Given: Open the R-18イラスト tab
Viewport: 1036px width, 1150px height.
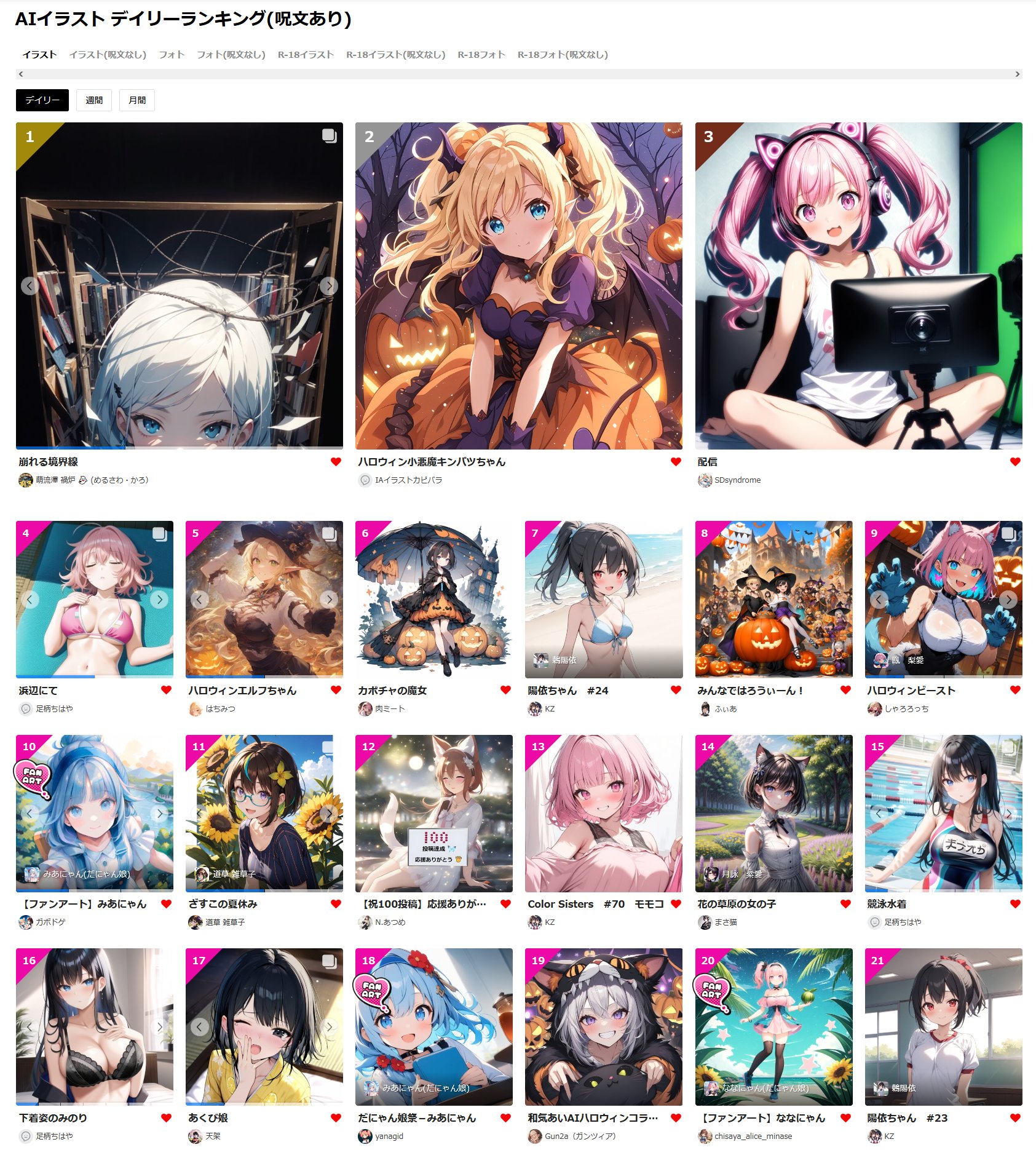Looking at the screenshot, I should (x=306, y=55).
